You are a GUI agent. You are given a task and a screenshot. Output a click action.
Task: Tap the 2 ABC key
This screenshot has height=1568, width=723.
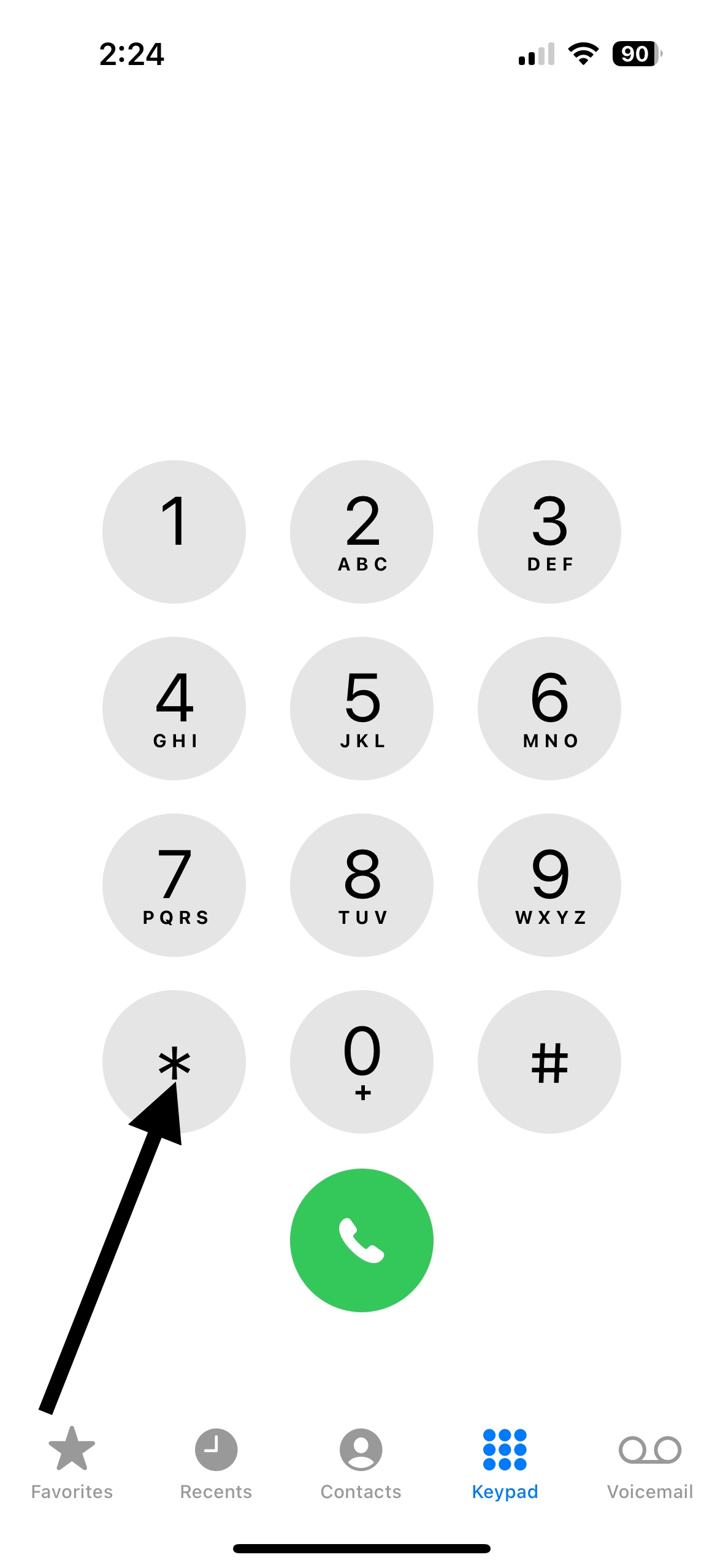(362, 531)
